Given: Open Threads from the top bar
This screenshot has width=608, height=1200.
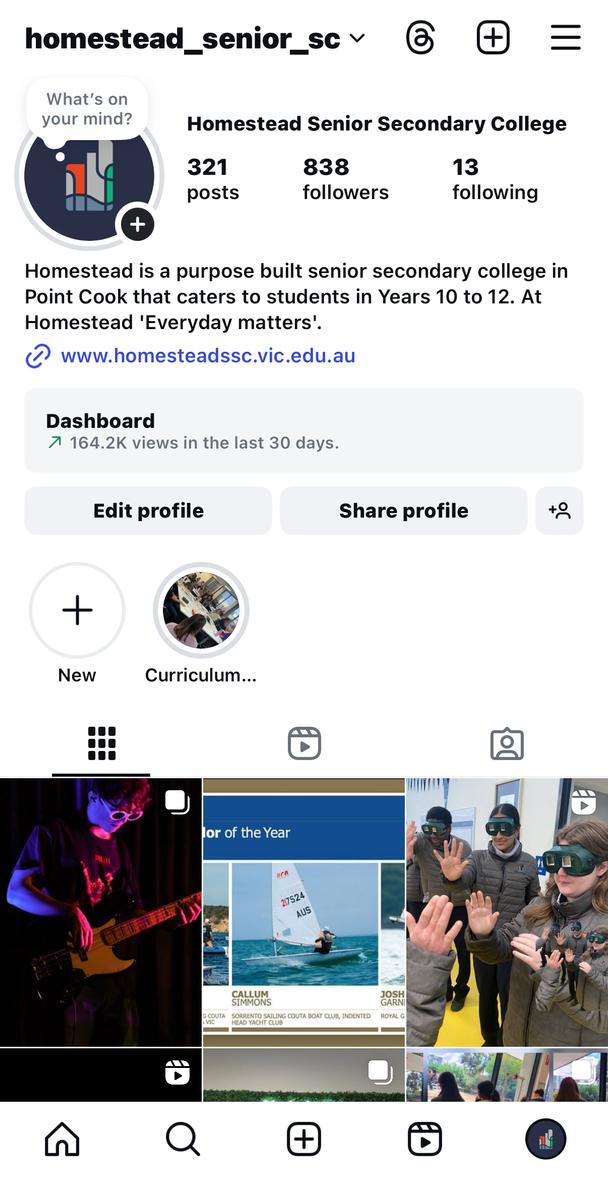Looking at the screenshot, I should click(421, 39).
